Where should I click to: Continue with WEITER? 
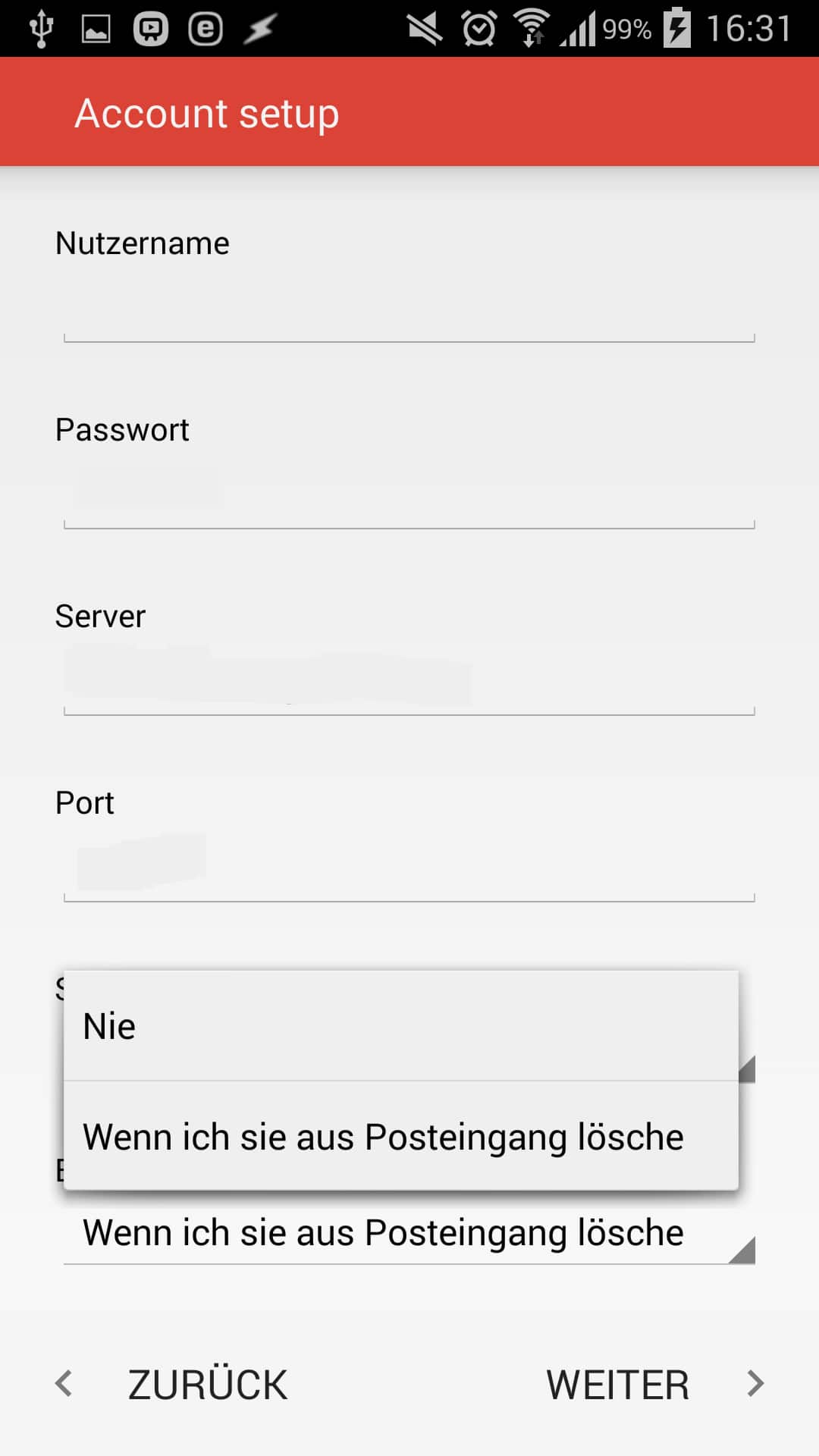click(655, 1385)
